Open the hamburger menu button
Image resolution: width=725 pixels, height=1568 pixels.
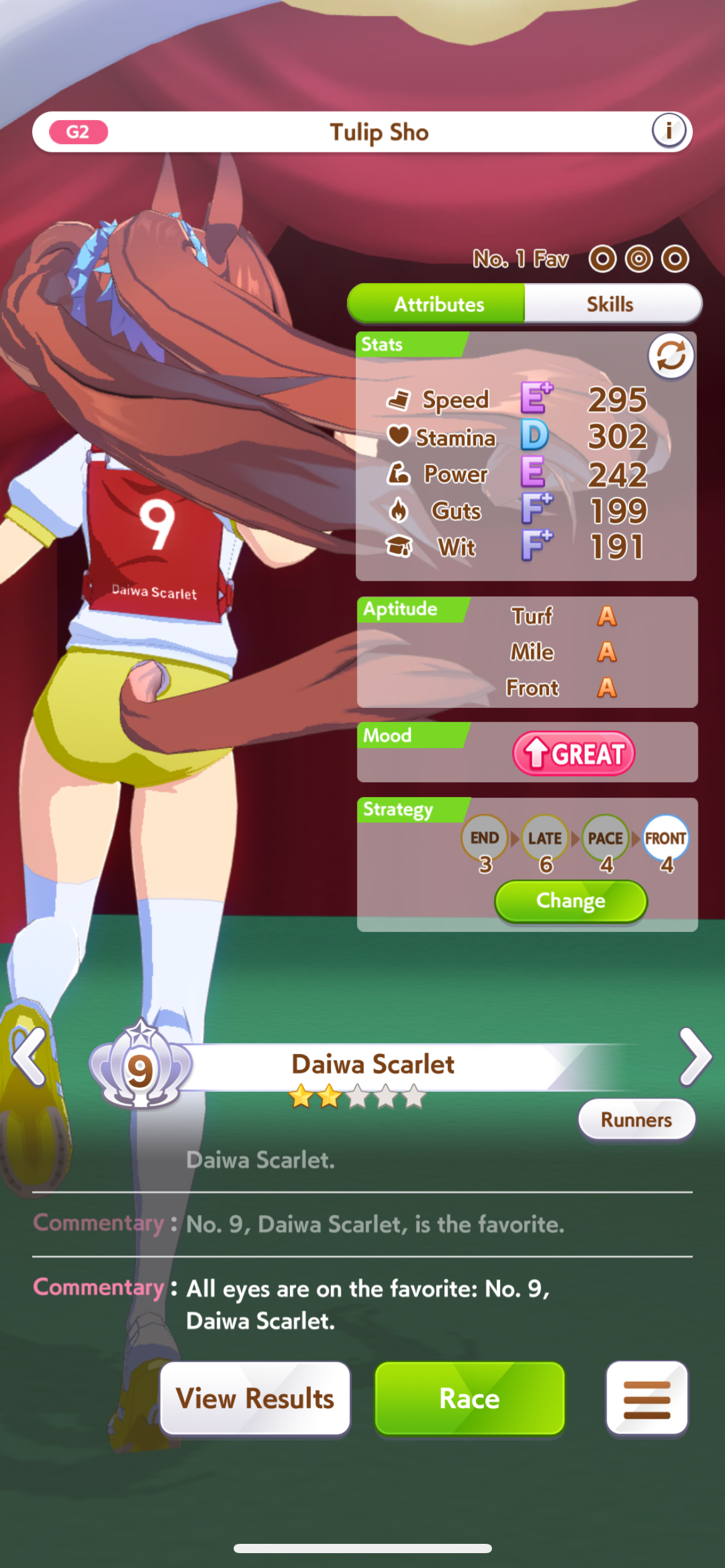647,1399
